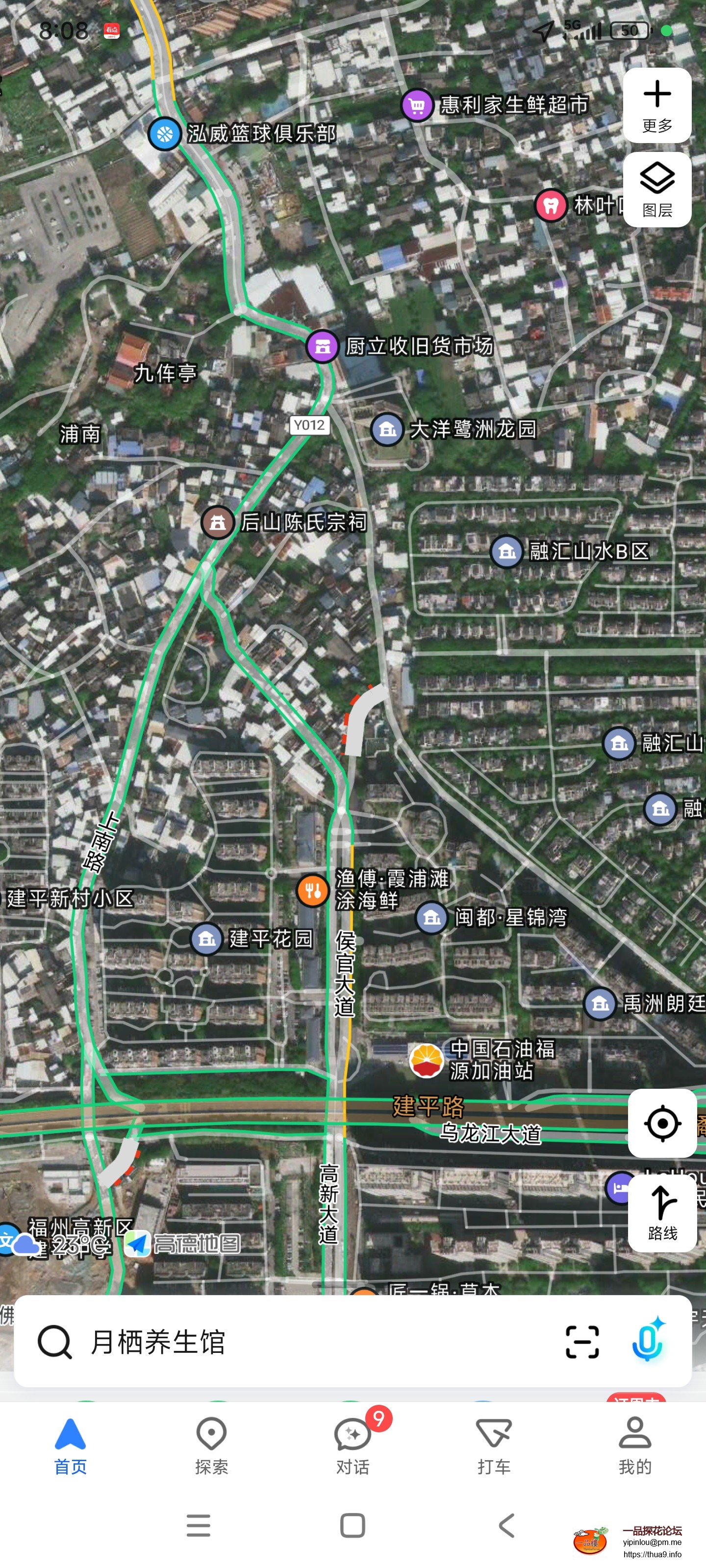The height and width of the screenshot is (1568, 706).
Task: Open the scan icon in search bar
Action: [582, 1342]
